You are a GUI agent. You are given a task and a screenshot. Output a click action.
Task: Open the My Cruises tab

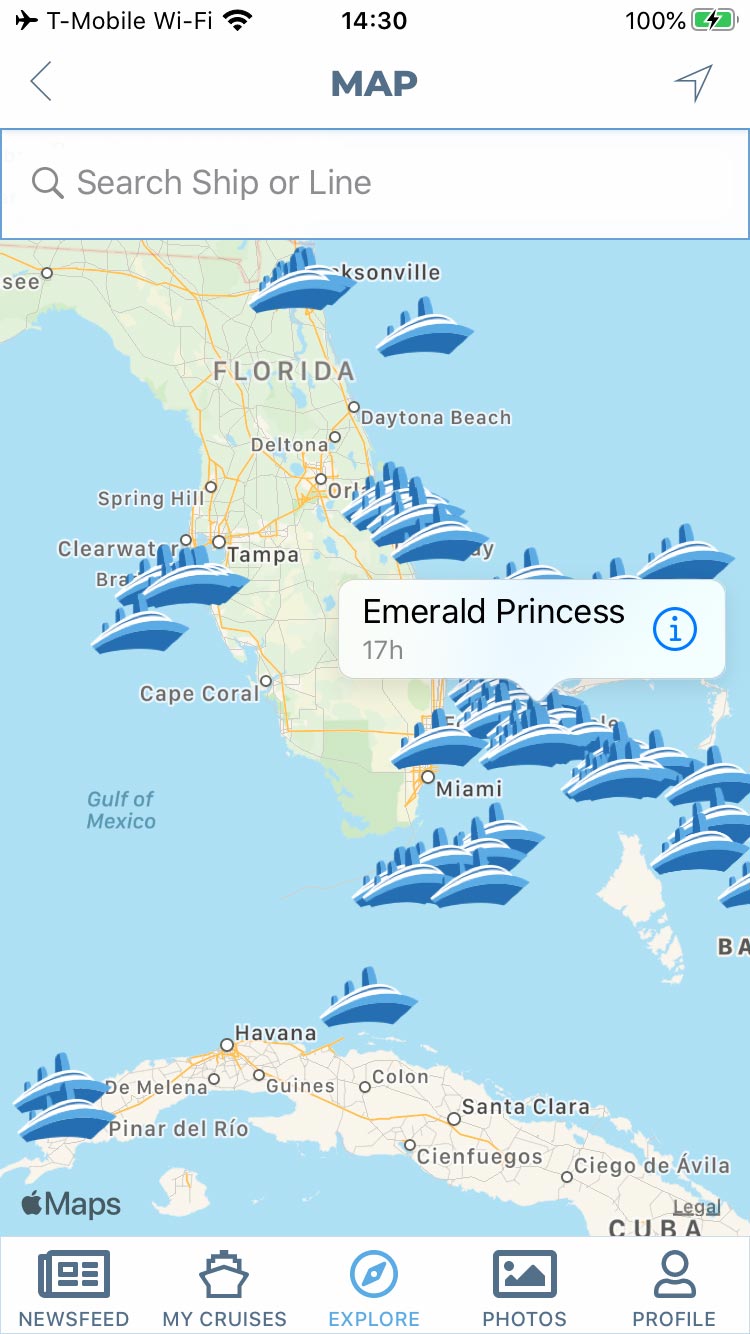(224, 1289)
